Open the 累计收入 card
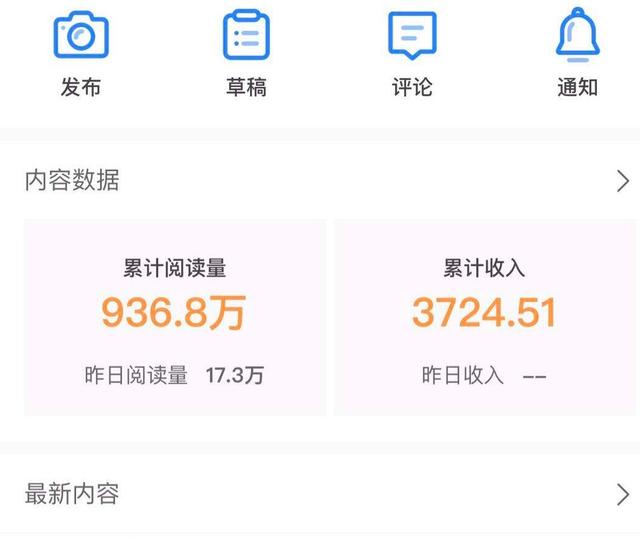 point(485,317)
